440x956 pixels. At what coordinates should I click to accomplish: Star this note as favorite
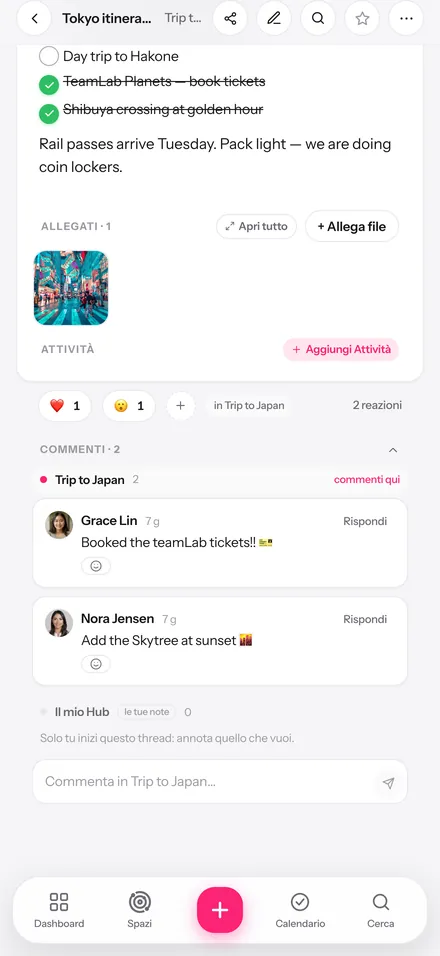(x=362, y=18)
